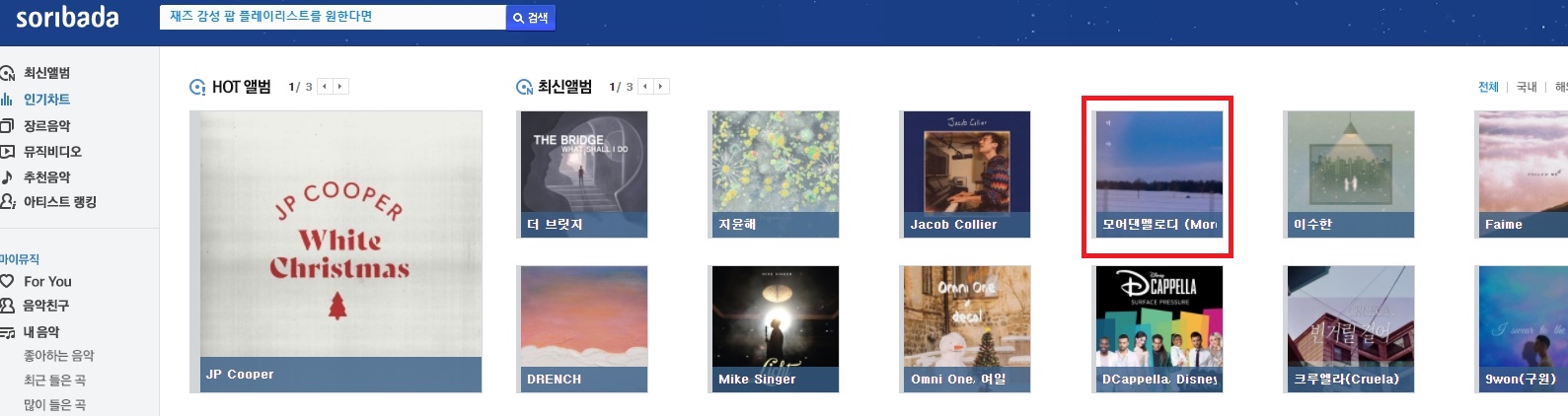
Task: Open 아티스트 랭킹 in the sidebar
Action: click(x=59, y=202)
